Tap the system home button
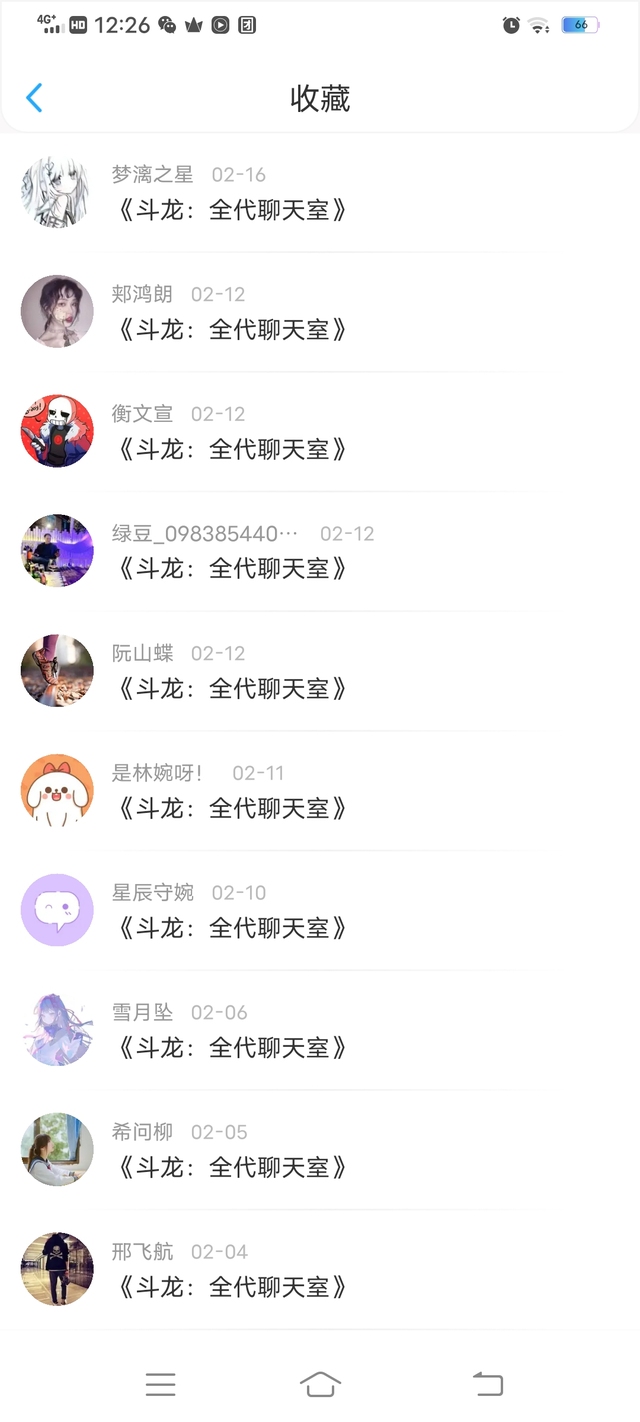The width and height of the screenshot is (640, 1422). pos(320,1384)
